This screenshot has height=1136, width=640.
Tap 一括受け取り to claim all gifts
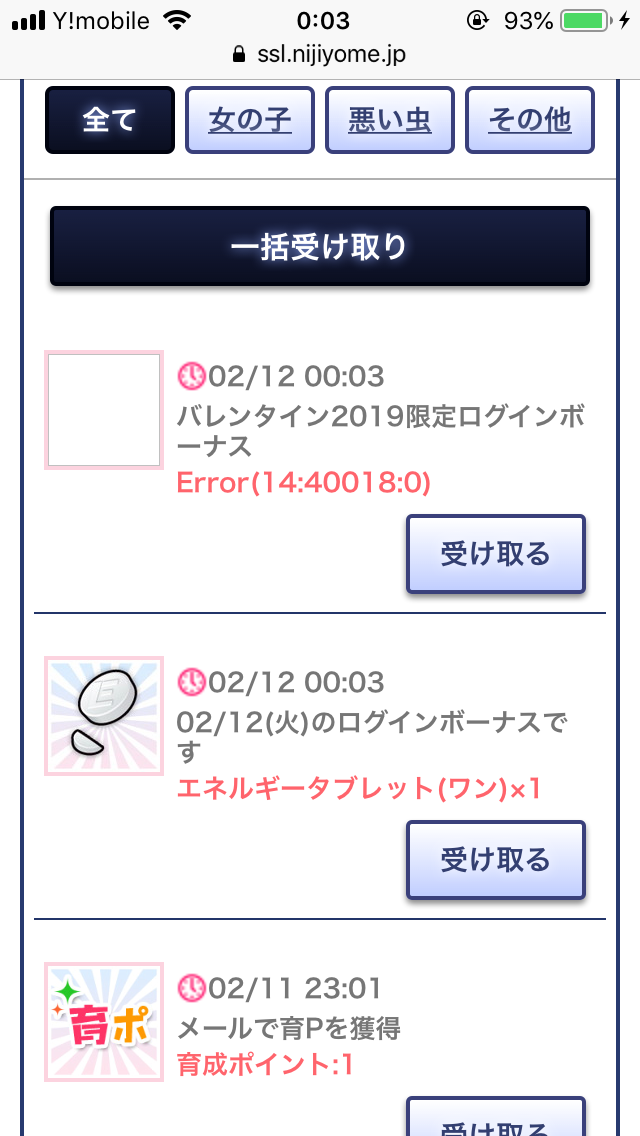tap(320, 246)
